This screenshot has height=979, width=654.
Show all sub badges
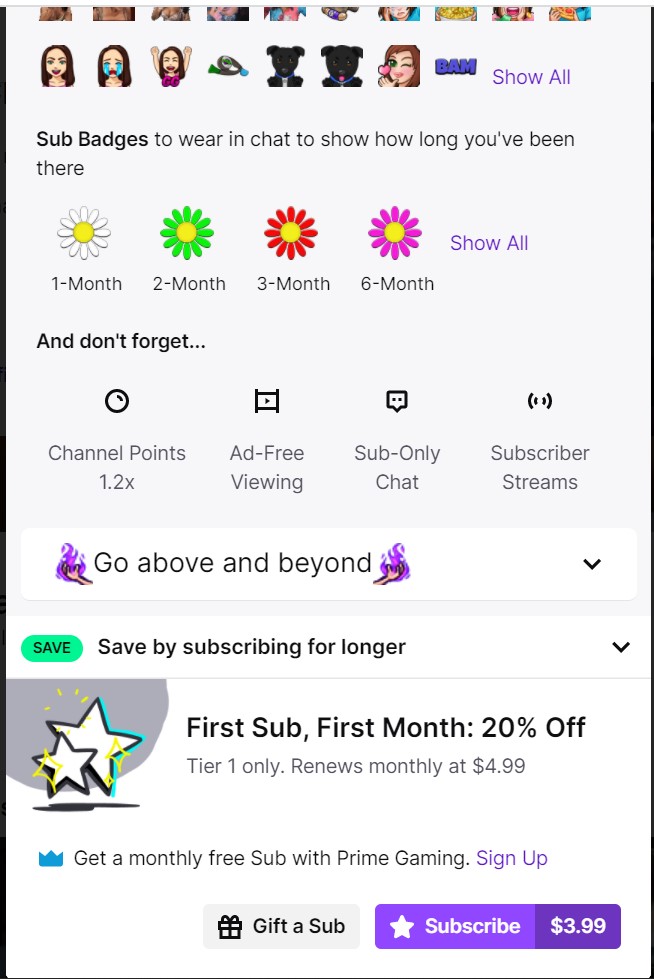[489, 243]
